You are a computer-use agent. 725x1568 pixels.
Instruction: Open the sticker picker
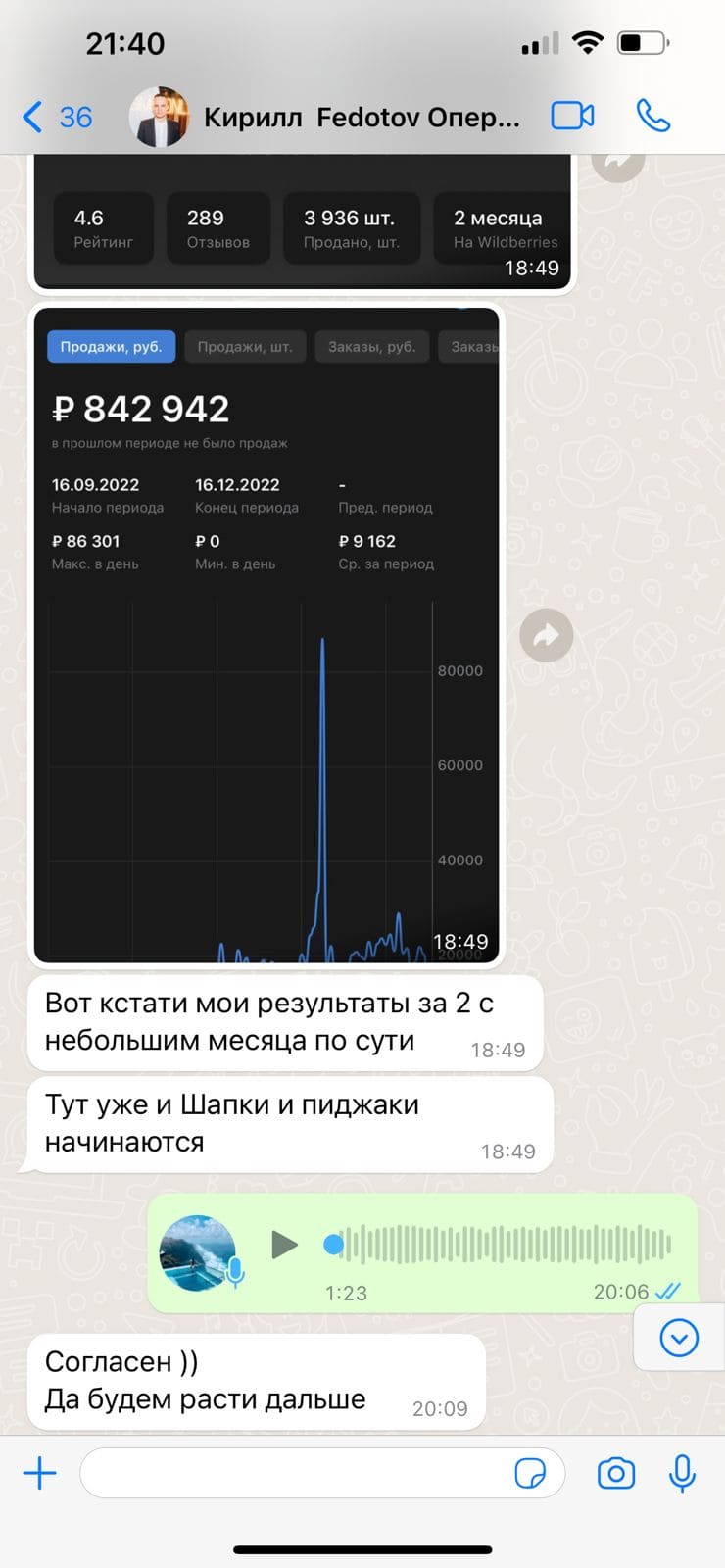[x=530, y=1473]
